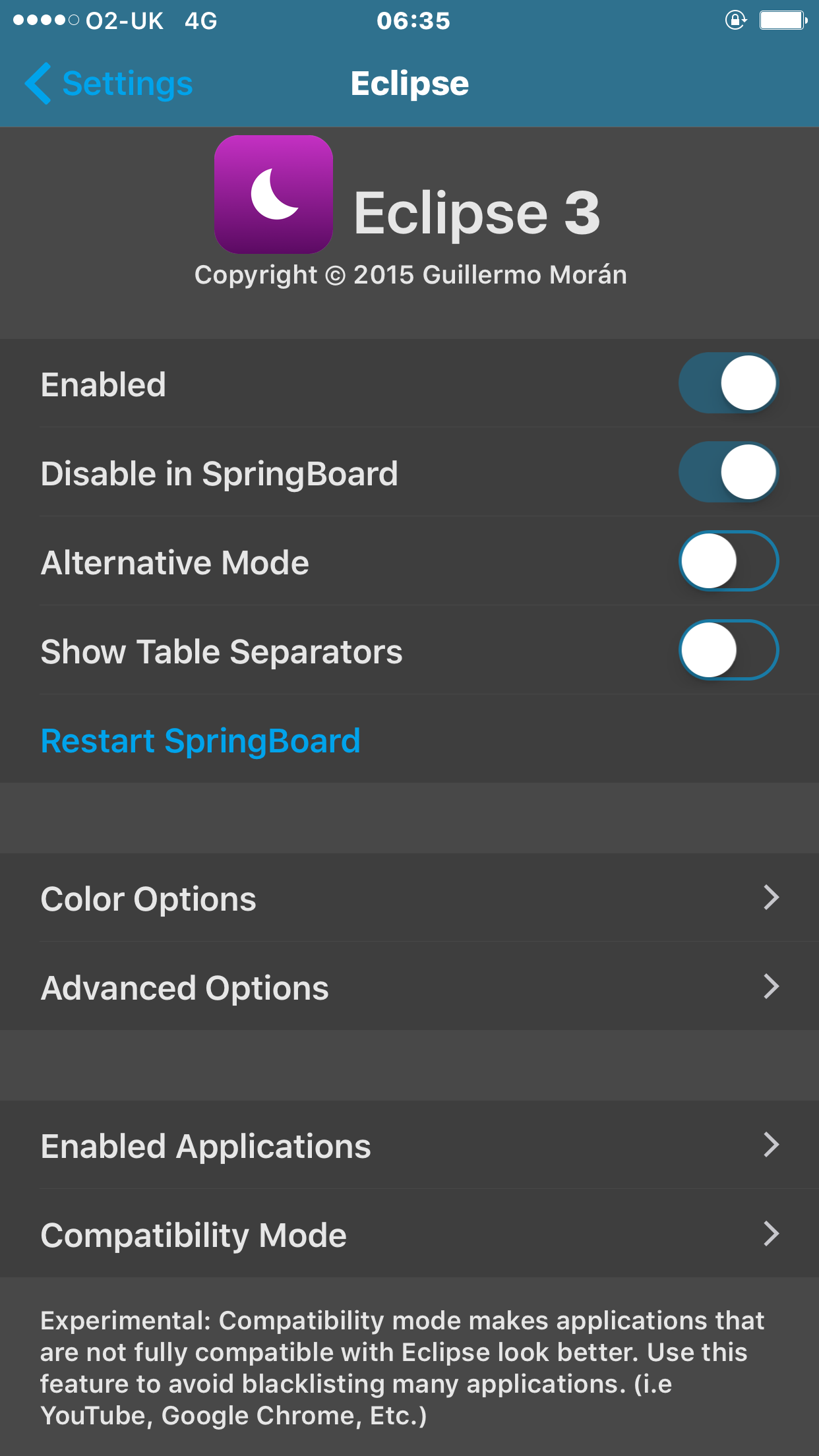Enable Alternative Mode
Image resolution: width=819 pixels, height=1456 pixels.
pos(729,561)
